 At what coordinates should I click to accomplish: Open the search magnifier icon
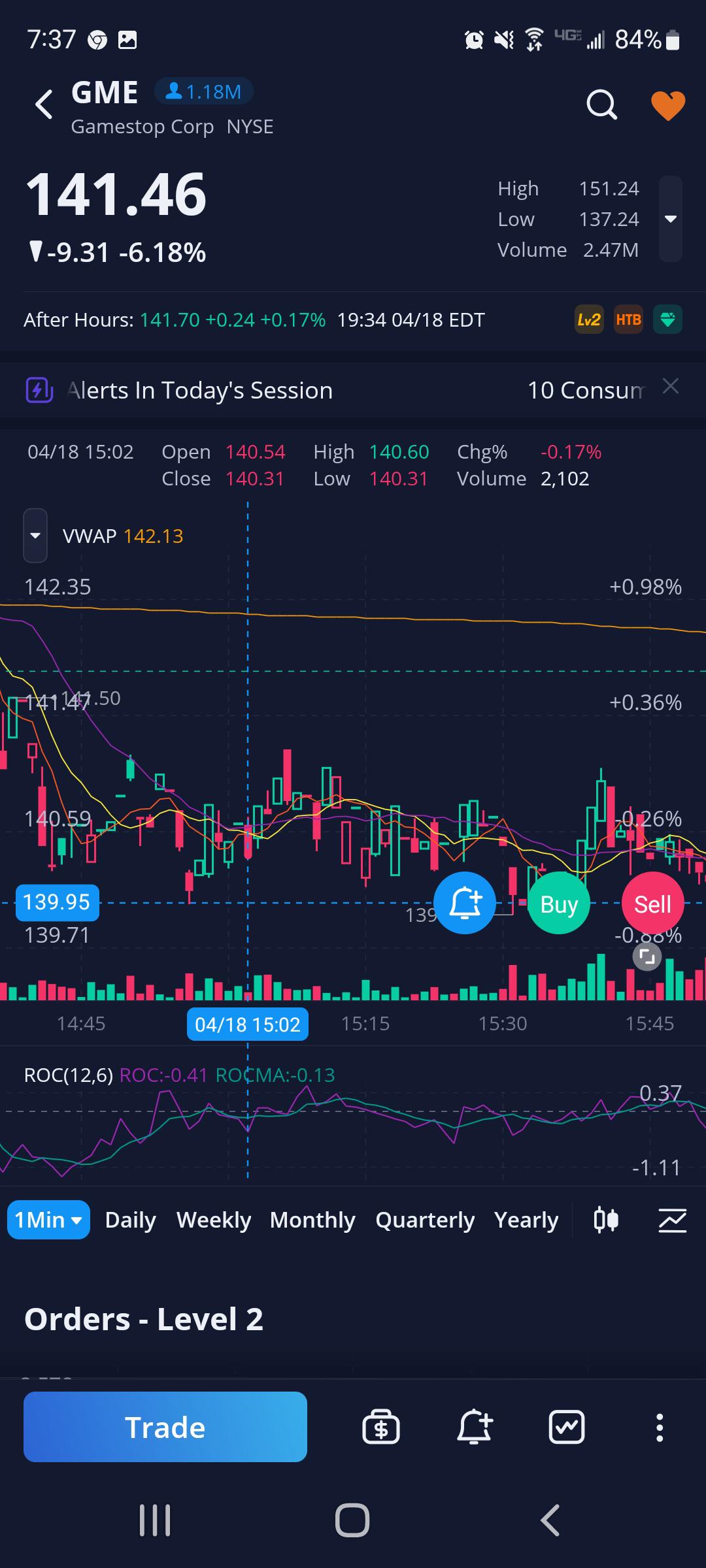pyautogui.click(x=601, y=105)
